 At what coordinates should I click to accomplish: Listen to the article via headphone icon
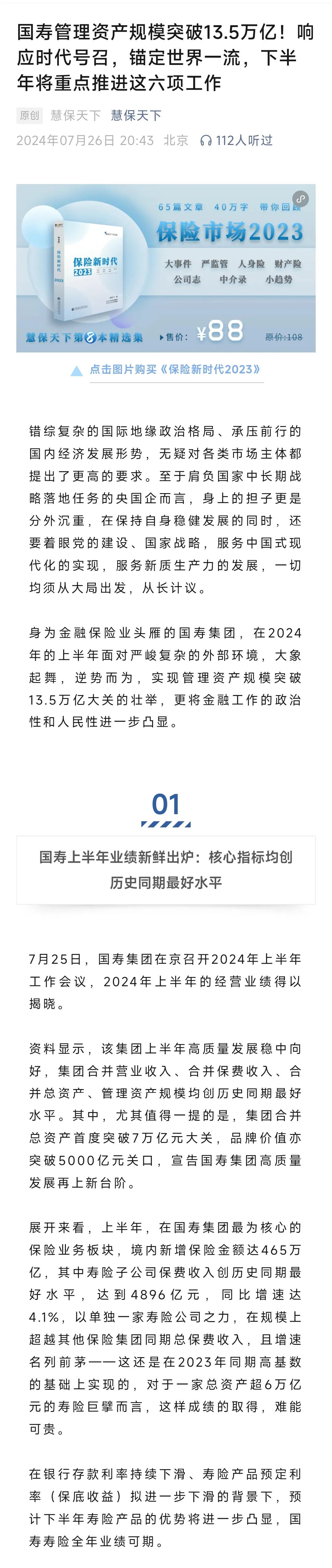click(x=206, y=141)
